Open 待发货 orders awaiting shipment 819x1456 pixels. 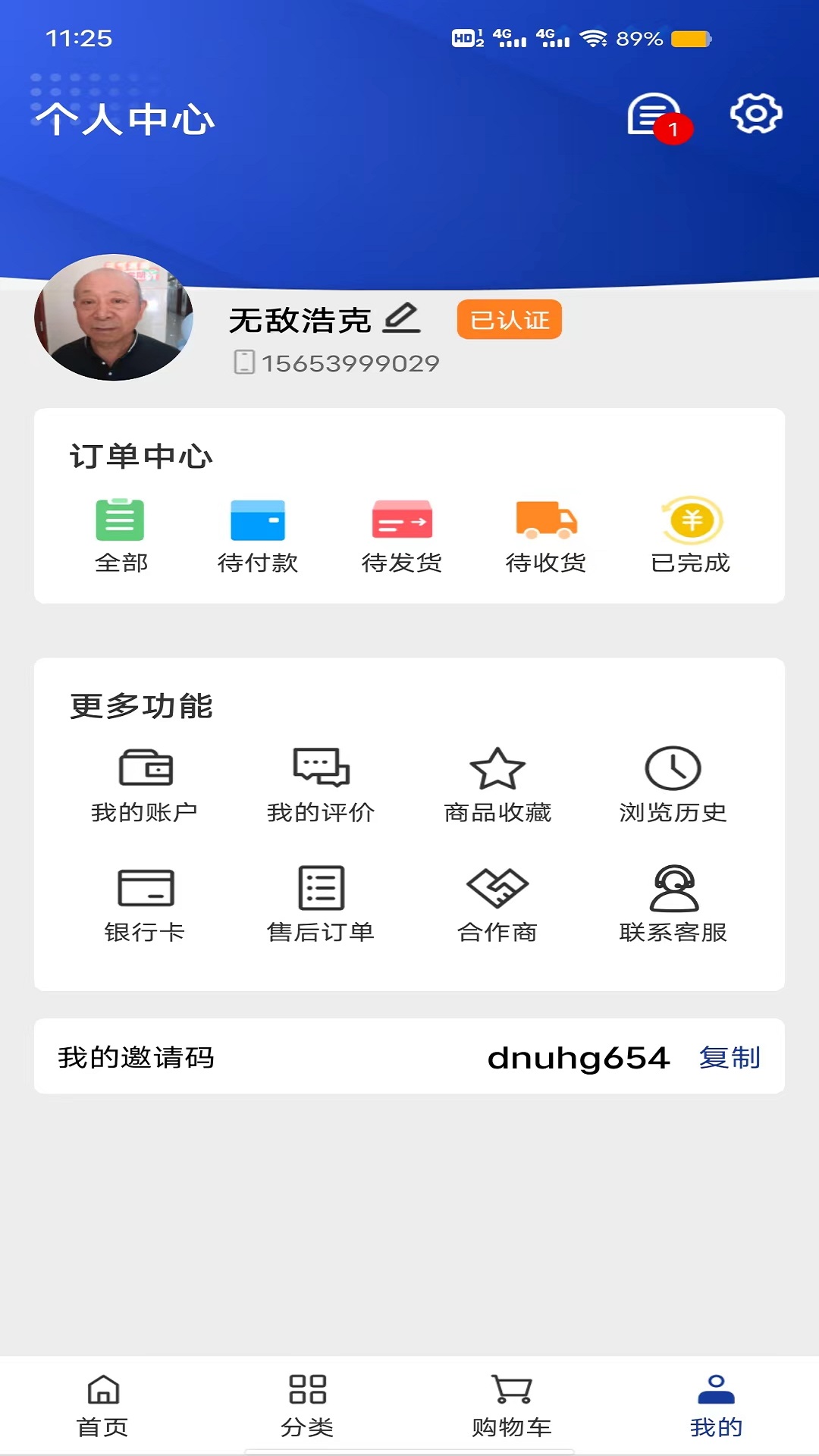tap(402, 535)
